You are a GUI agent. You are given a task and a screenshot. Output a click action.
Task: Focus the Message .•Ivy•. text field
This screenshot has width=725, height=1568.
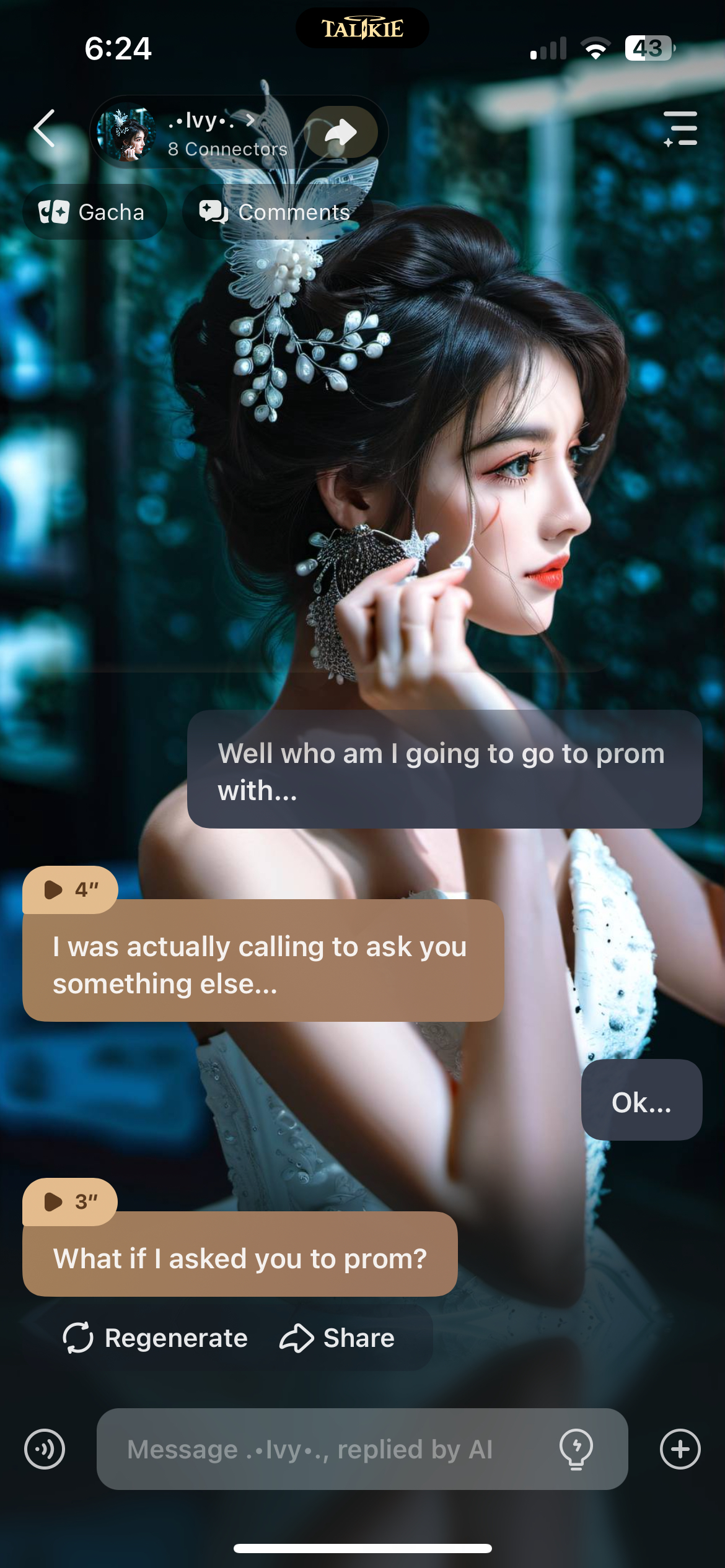pos(322,1449)
